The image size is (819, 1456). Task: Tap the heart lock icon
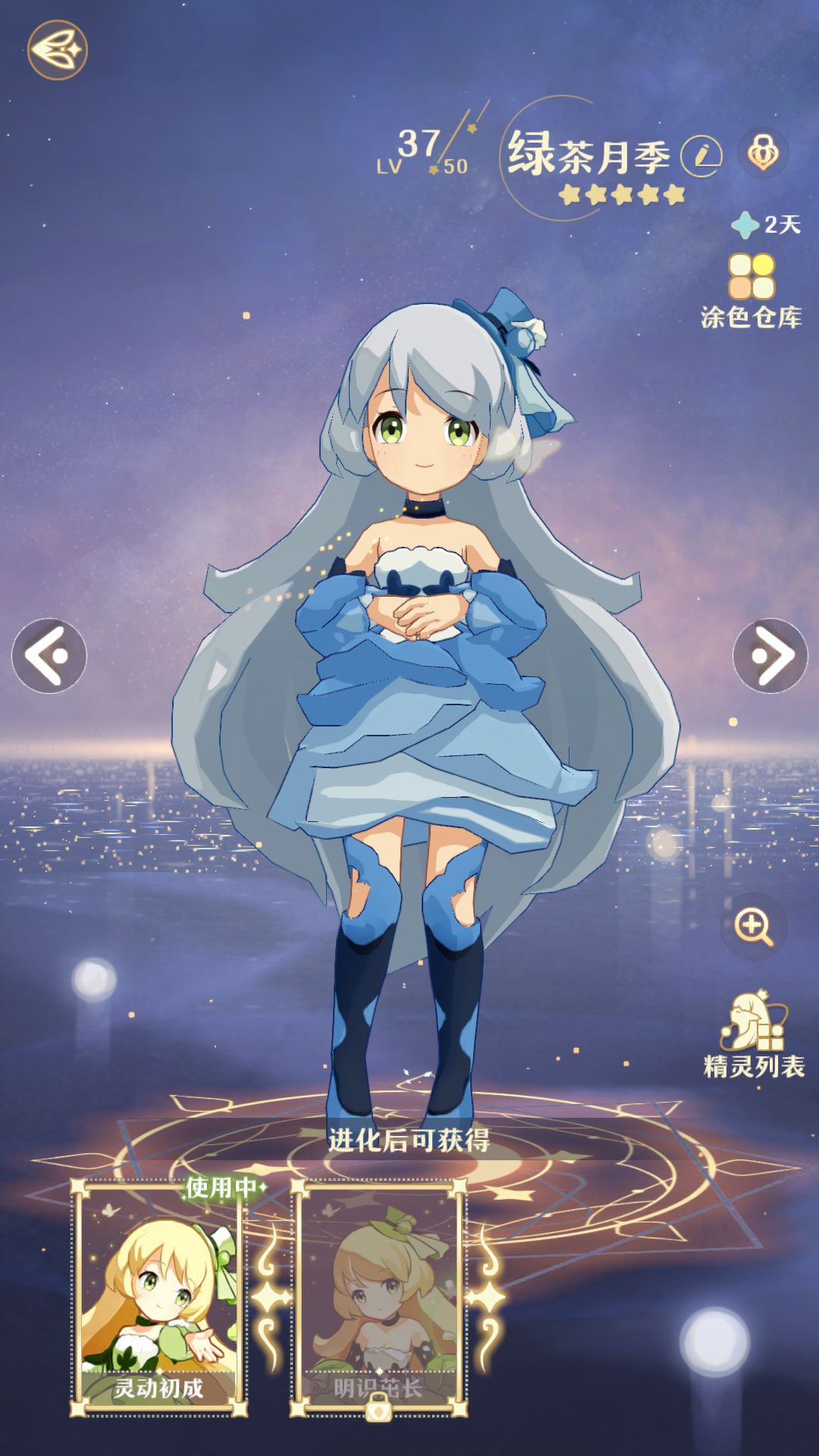(763, 153)
